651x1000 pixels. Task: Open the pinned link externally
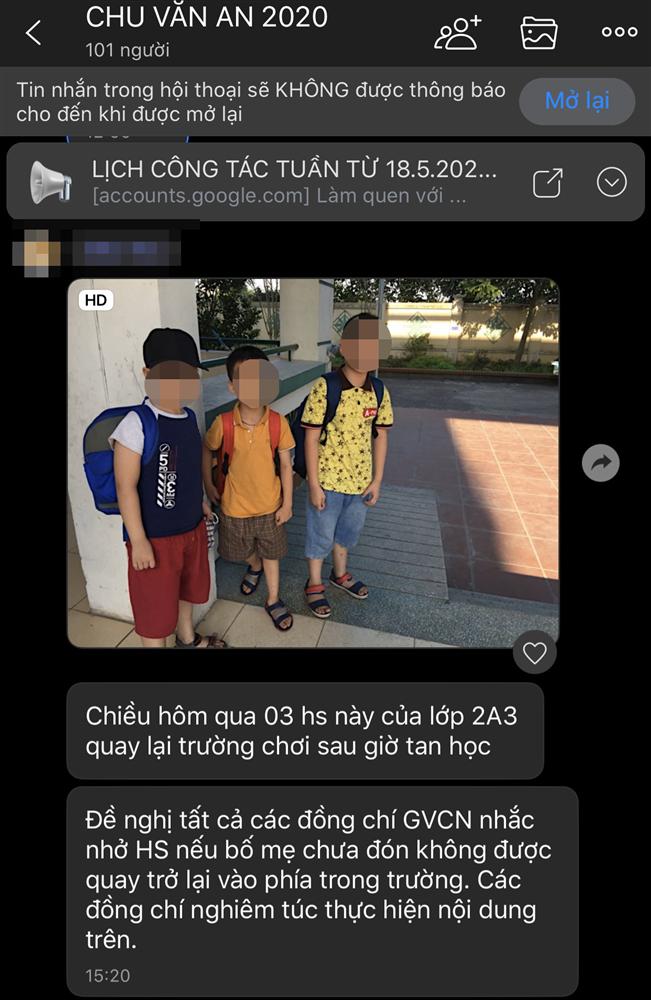pos(548,182)
